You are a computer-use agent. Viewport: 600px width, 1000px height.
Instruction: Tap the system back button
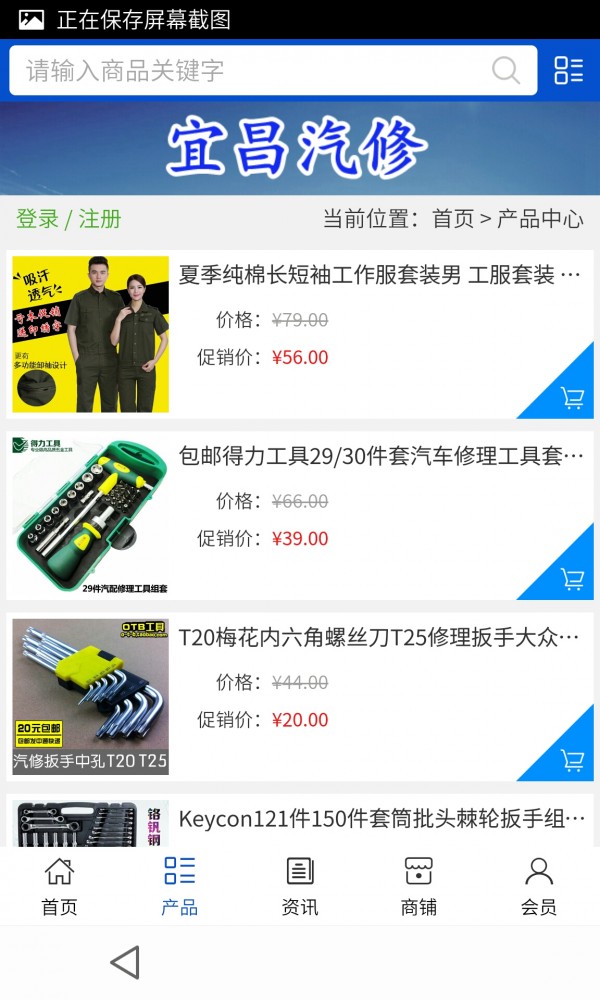coord(125,962)
